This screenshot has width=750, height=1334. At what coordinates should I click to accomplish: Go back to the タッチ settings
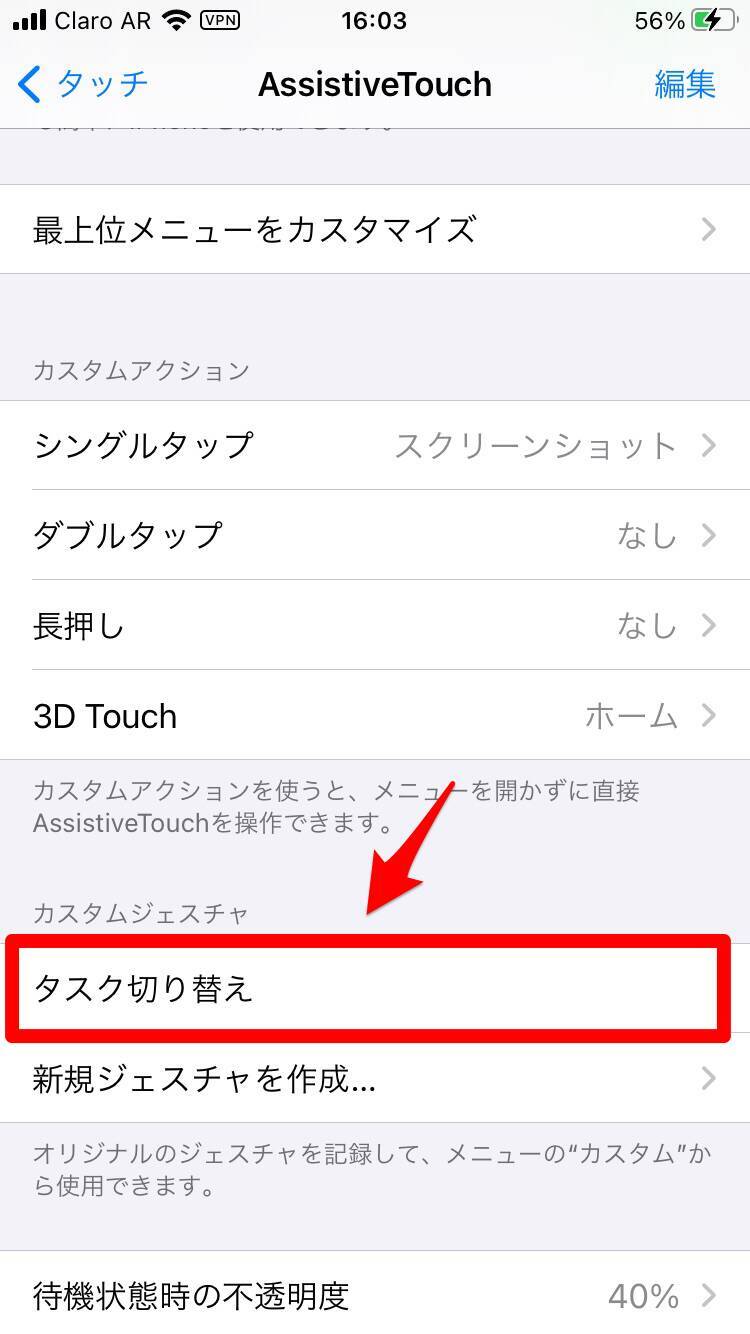[84, 84]
